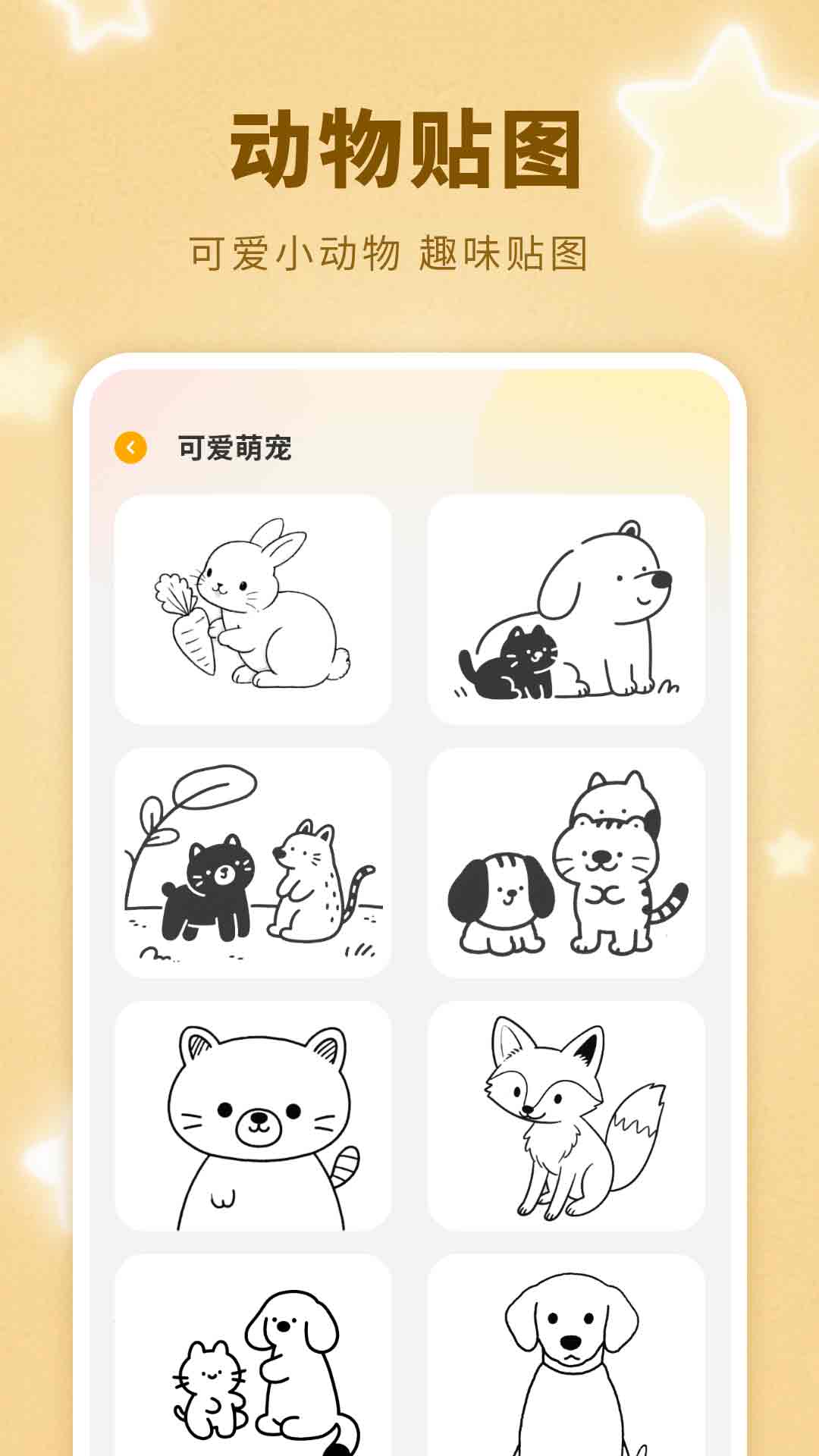
Task: Click the 动物贴图 page heading
Action: point(409,148)
